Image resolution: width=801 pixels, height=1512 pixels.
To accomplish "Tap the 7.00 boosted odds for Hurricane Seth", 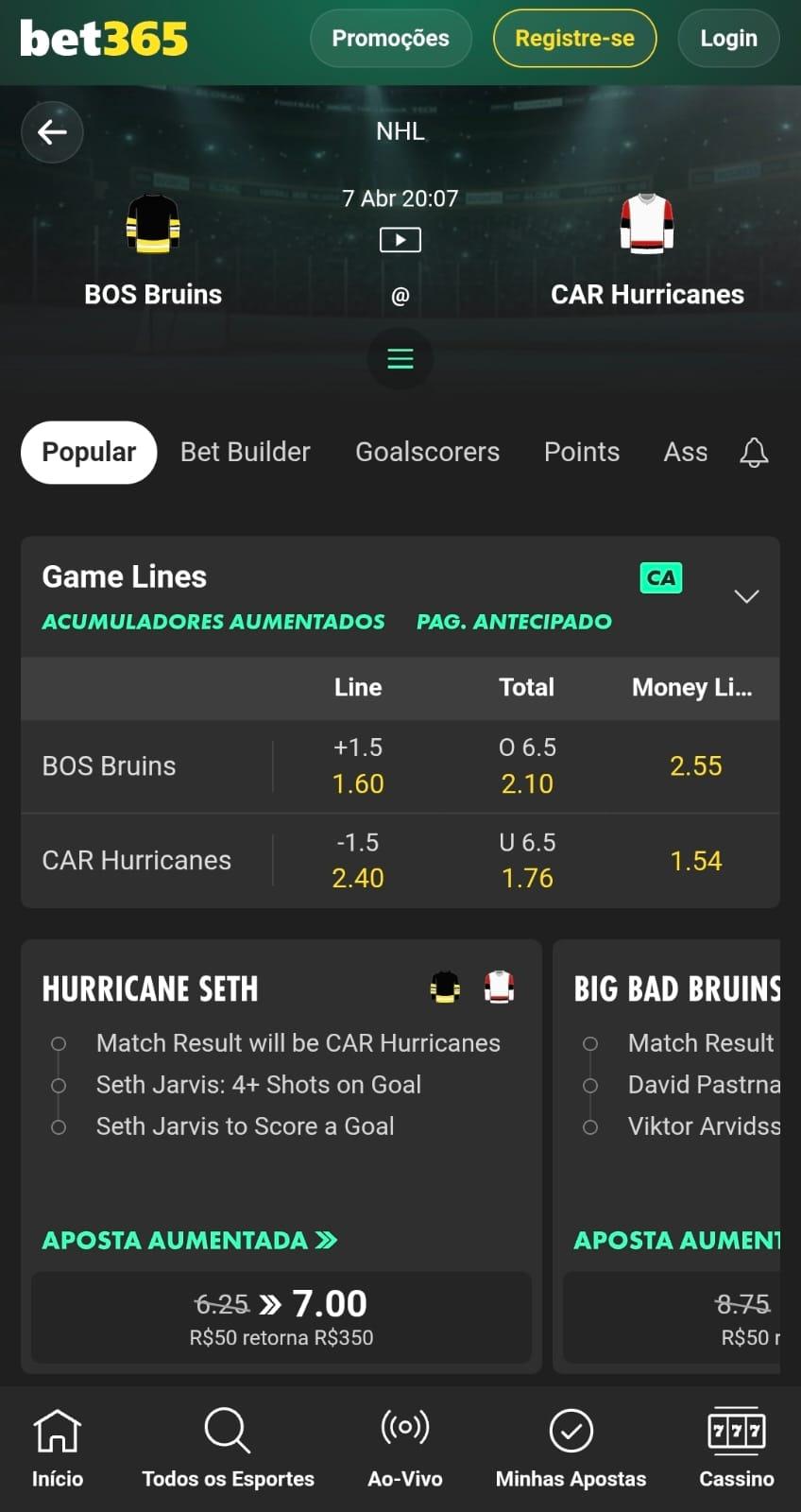I will 329,1303.
